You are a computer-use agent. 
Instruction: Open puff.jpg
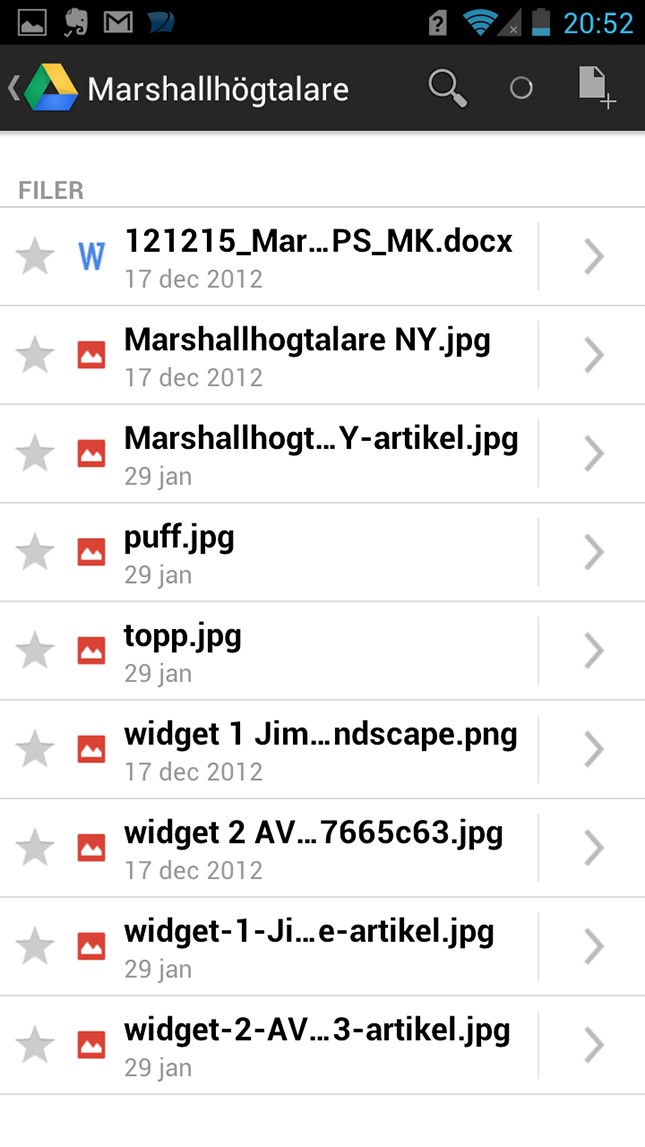pyautogui.click(x=179, y=552)
